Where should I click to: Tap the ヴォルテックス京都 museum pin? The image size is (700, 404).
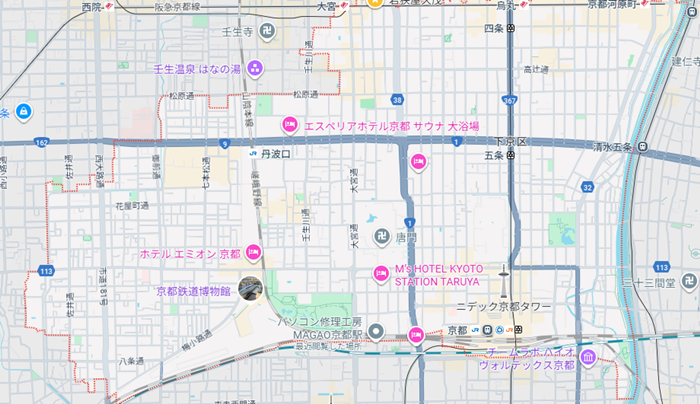(x=588, y=357)
